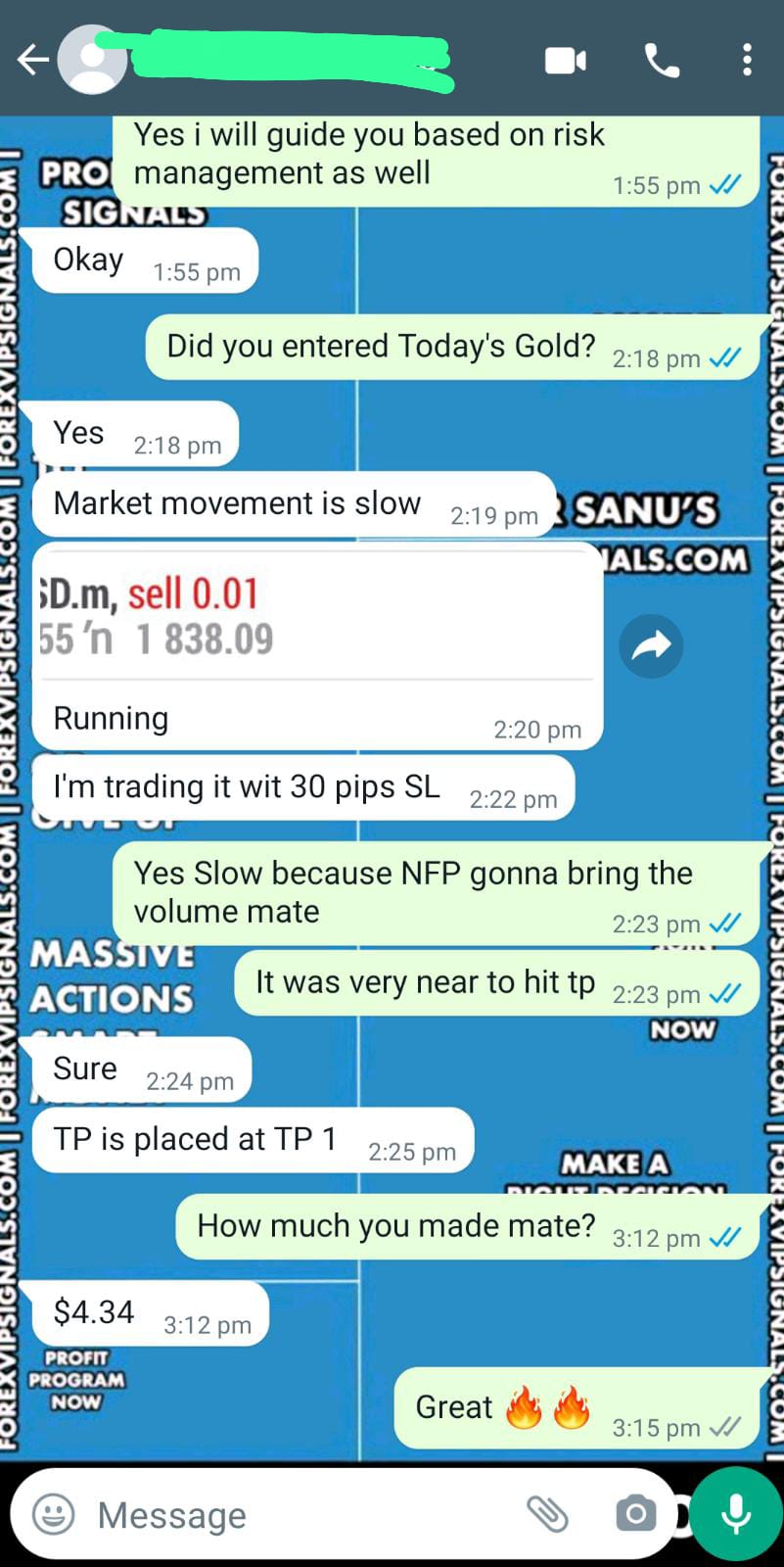The width and height of the screenshot is (784, 1567).
Task: Tap the Message text field
Action: coord(294,1515)
